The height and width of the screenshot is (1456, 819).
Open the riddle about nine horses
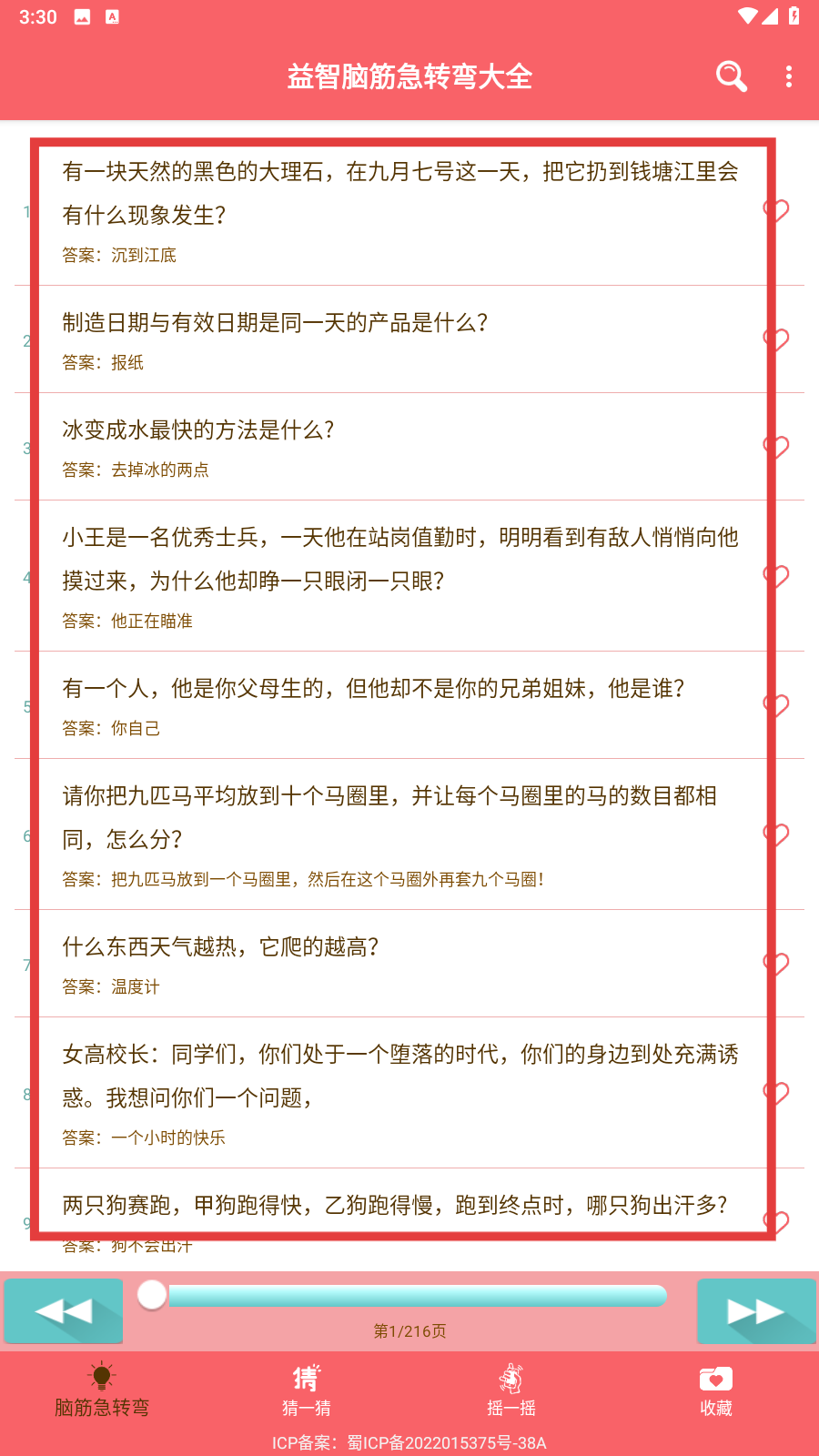point(400,817)
